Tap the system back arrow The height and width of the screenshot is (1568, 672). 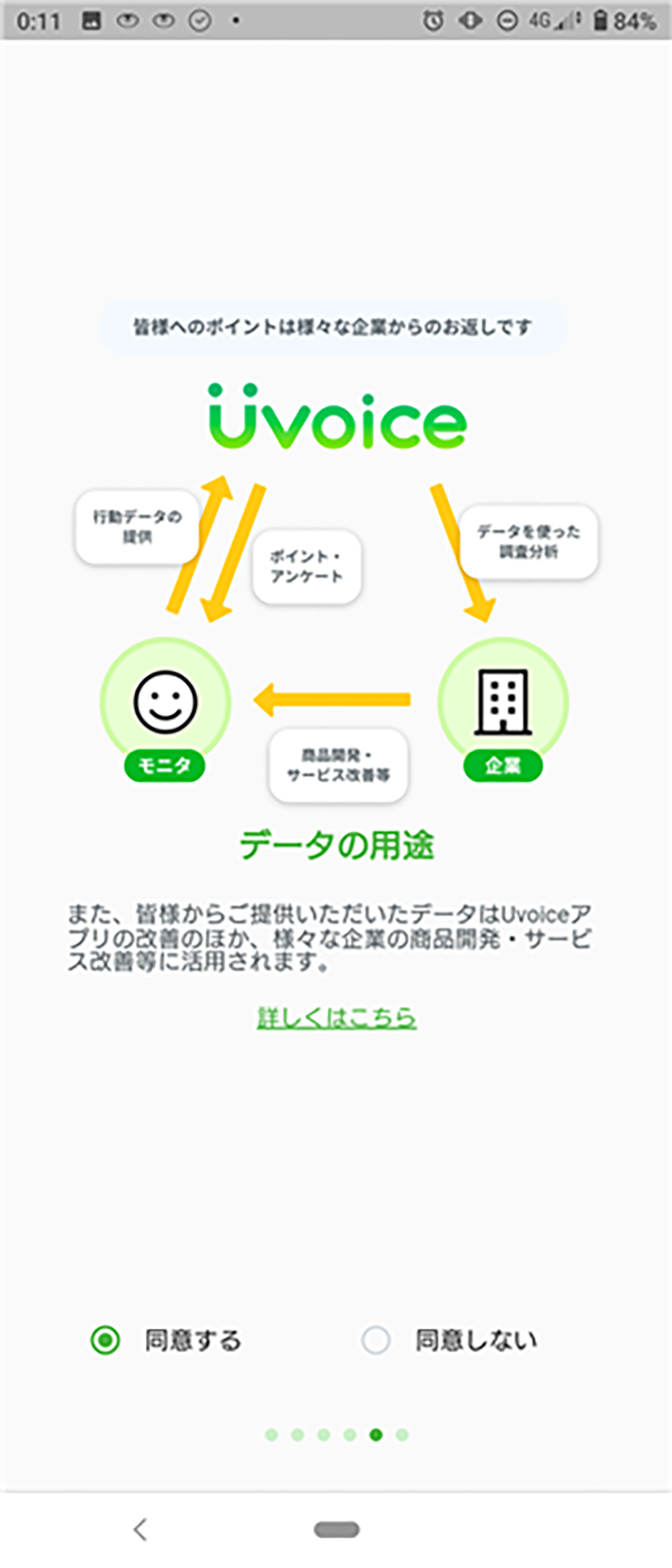140,1529
